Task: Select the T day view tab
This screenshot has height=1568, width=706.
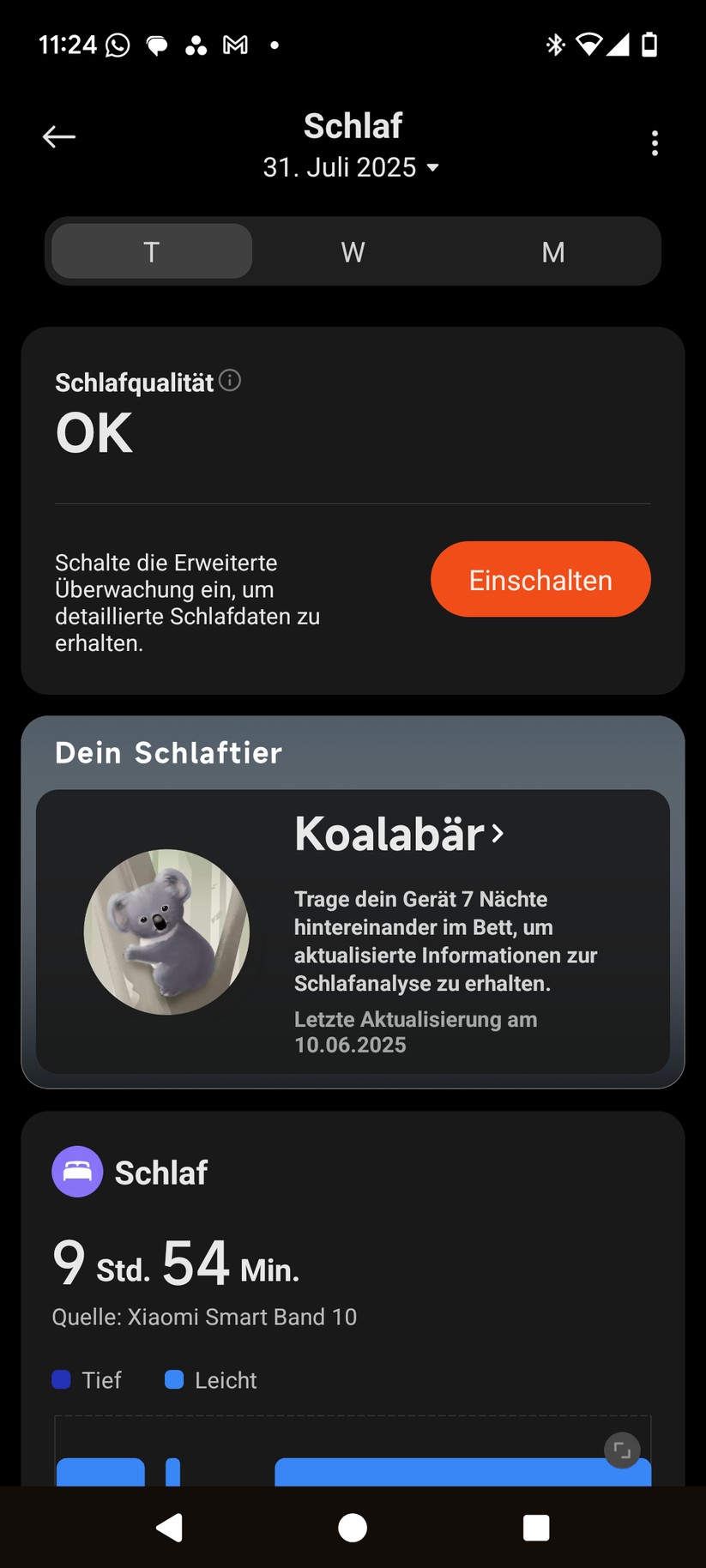Action: click(152, 251)
